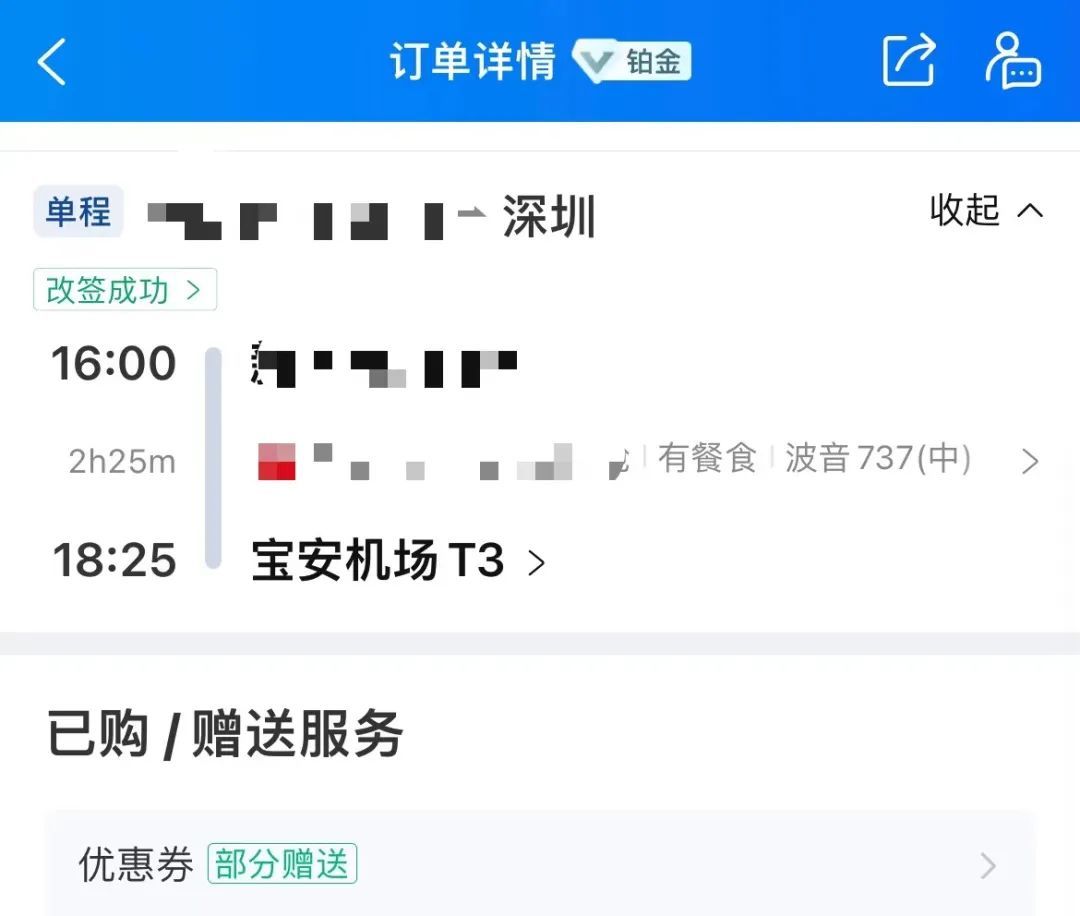View flight info row with 波音737
Screen dimensions: 1080x916
click(650, 460)
